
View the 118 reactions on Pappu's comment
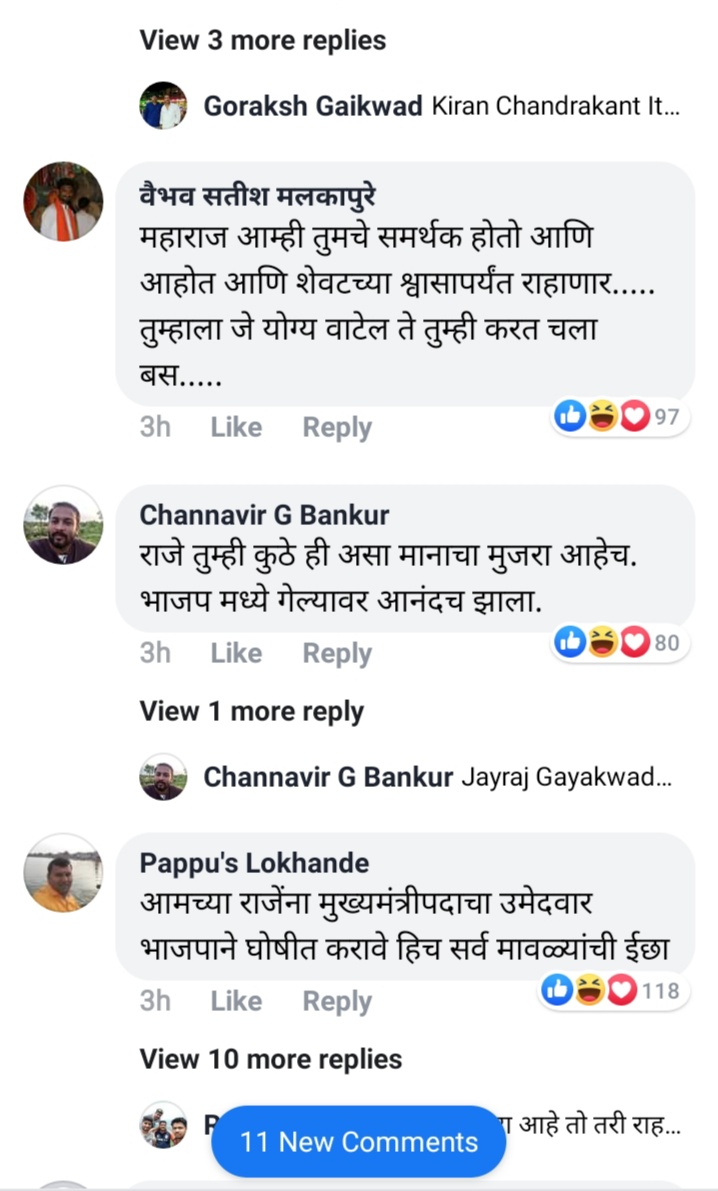tap(615, 991)
